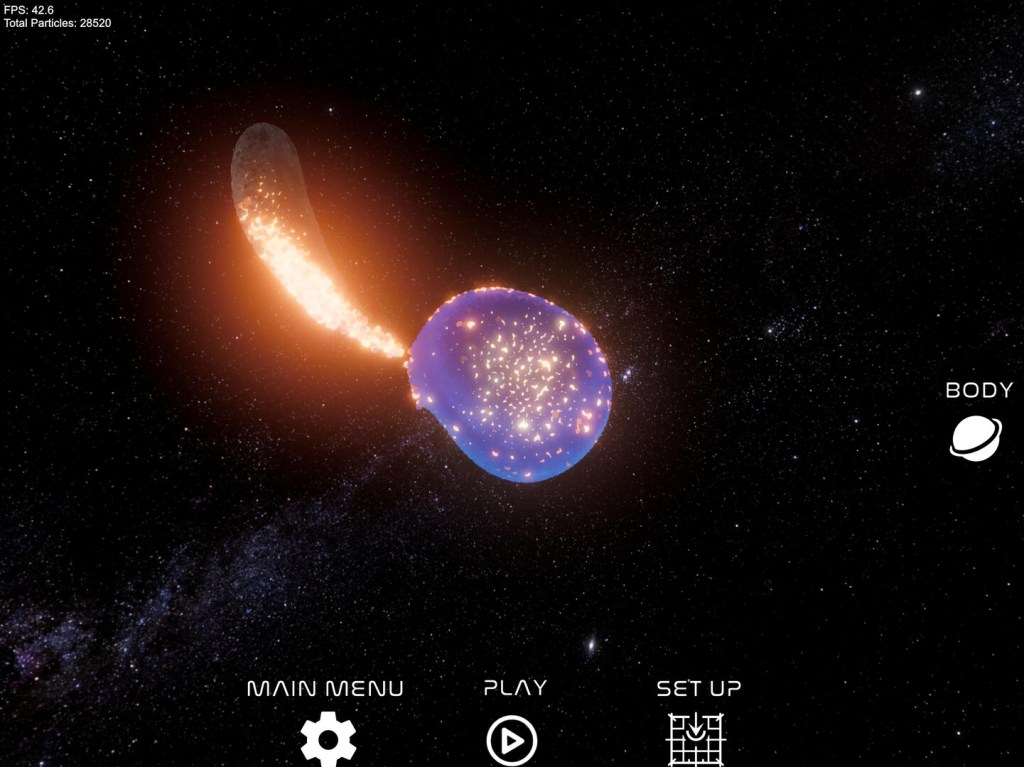Open the Body planet selector

(975, 438)
